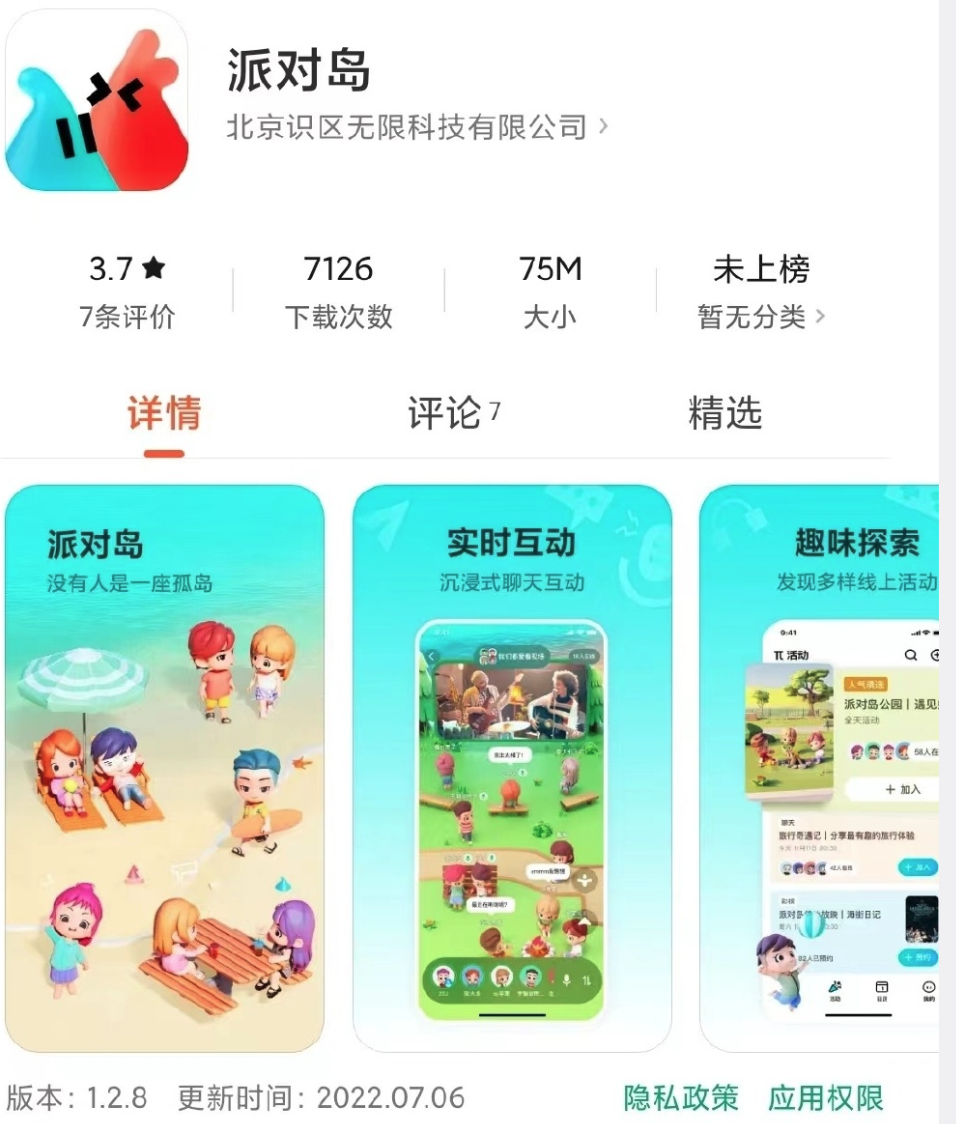View the 3.7 star ratings

point(127,290)
